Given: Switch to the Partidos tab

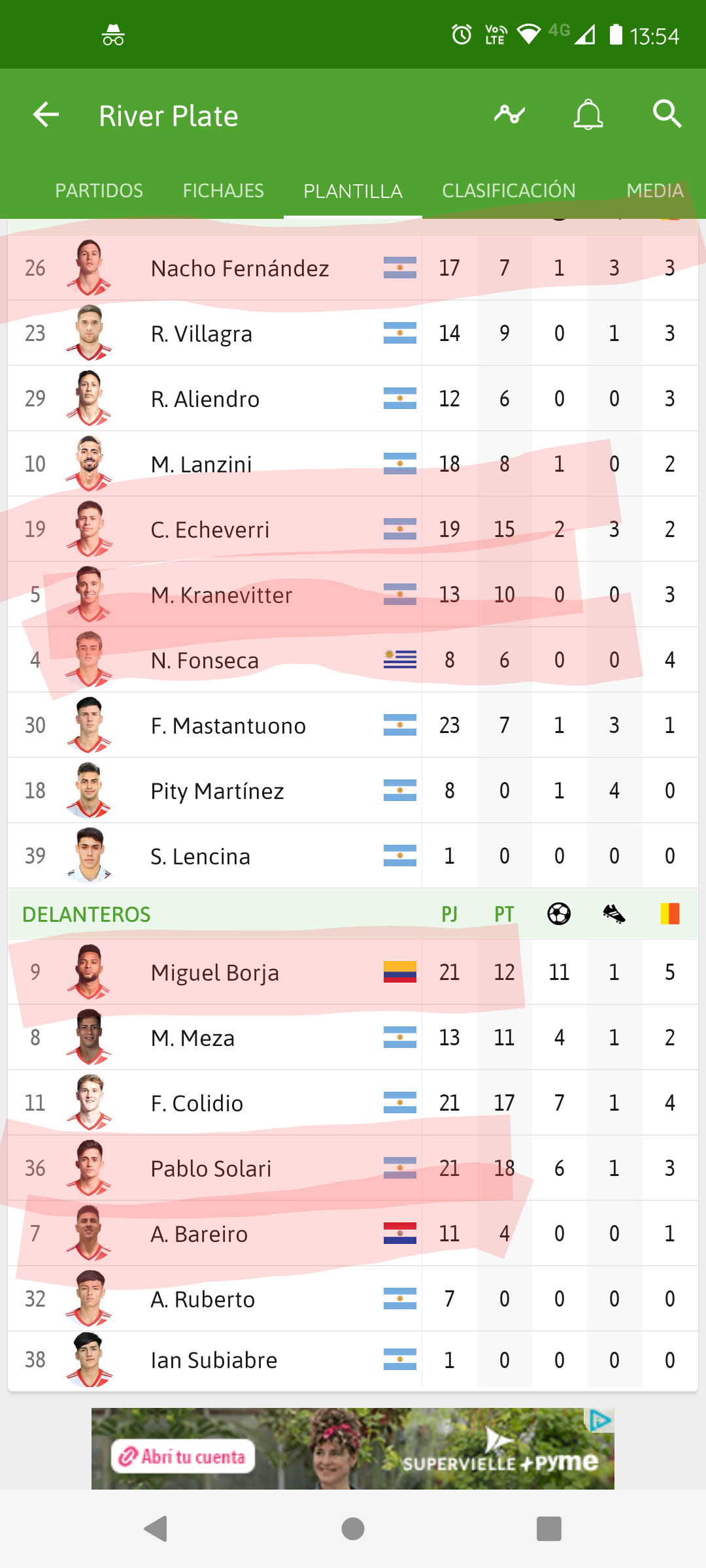Looking at the screenshot, I should 99,191.
